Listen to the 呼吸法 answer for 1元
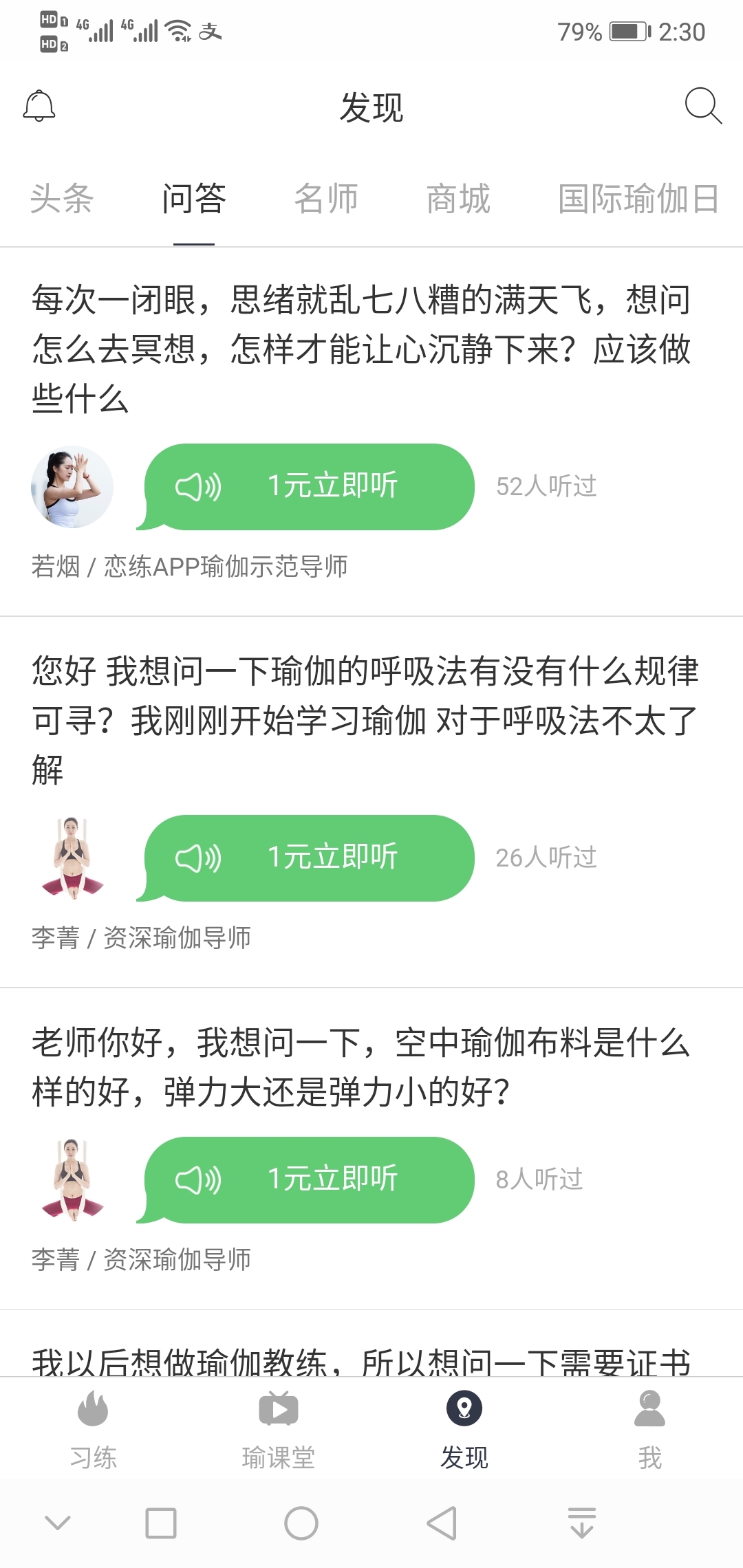Image resolution: width=743 pixels, height=1568 pixels. click(x=310, y=858)
